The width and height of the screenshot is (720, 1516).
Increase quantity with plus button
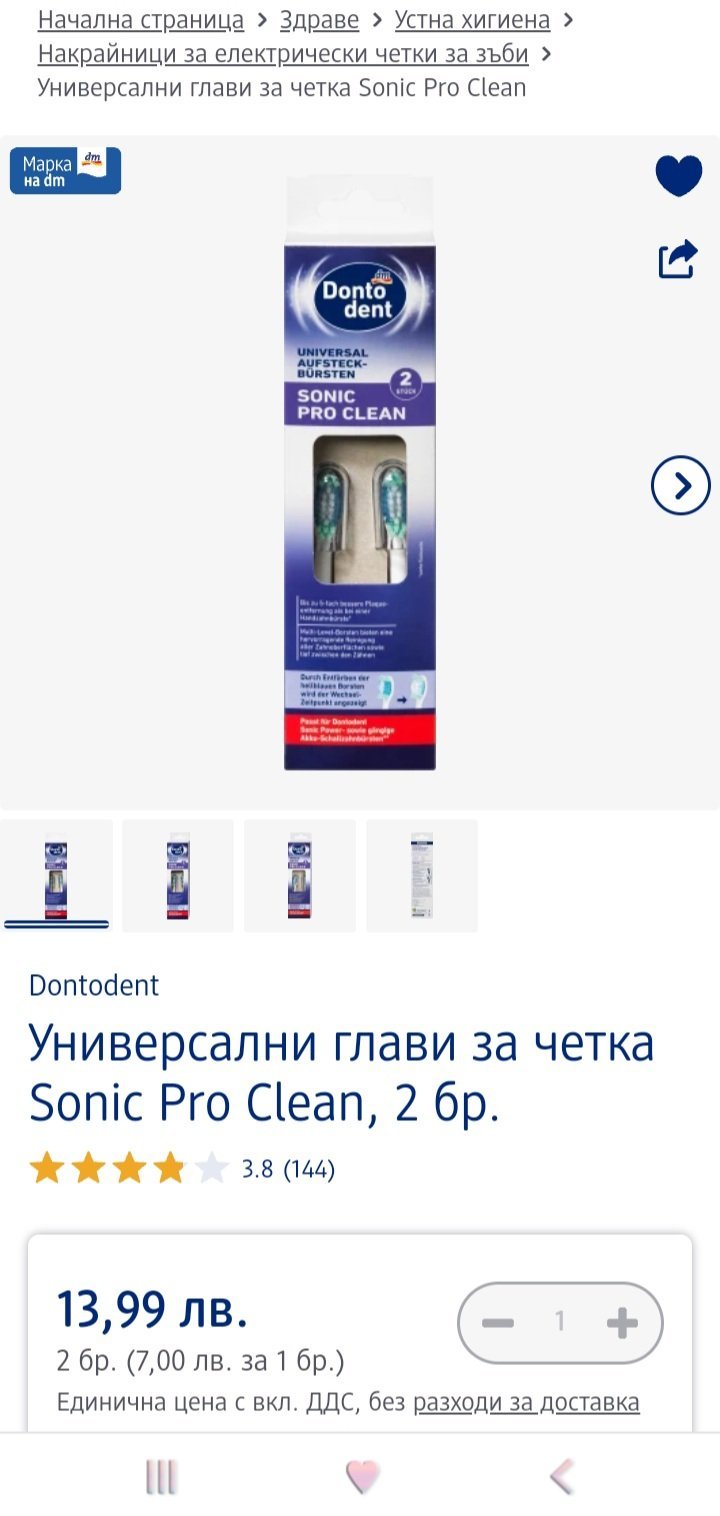[x=622, y=1323]
